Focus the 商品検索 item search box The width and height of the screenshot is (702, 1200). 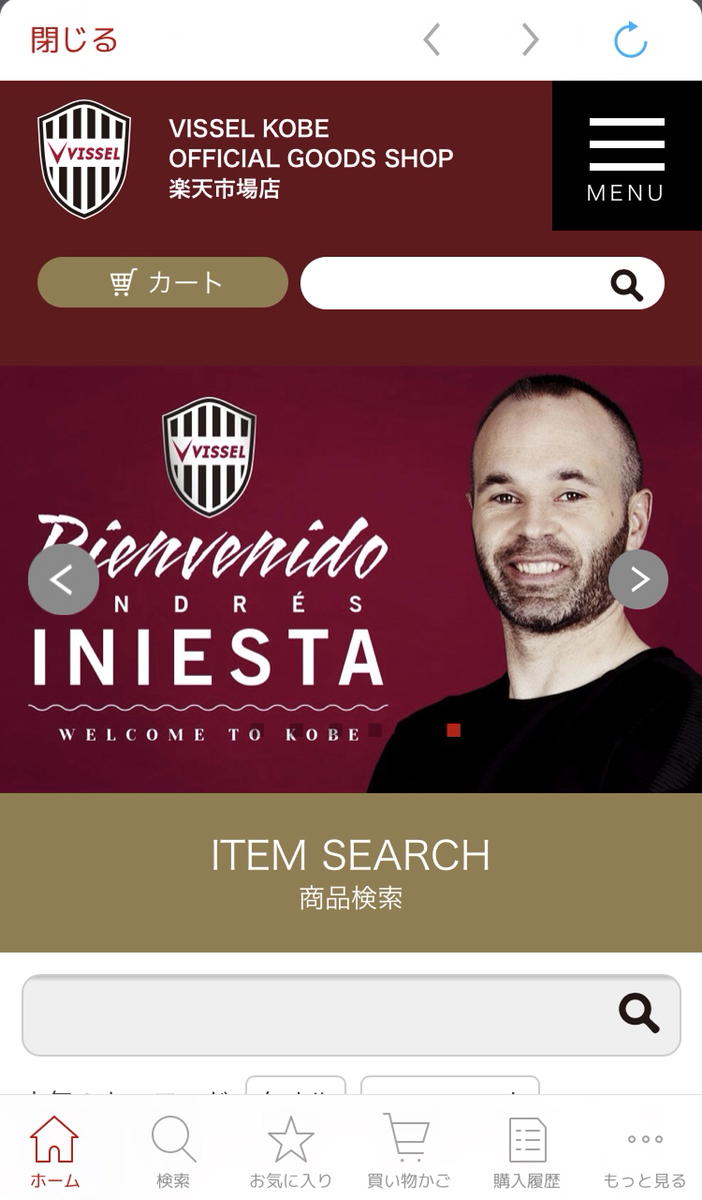coord(320,1015)
